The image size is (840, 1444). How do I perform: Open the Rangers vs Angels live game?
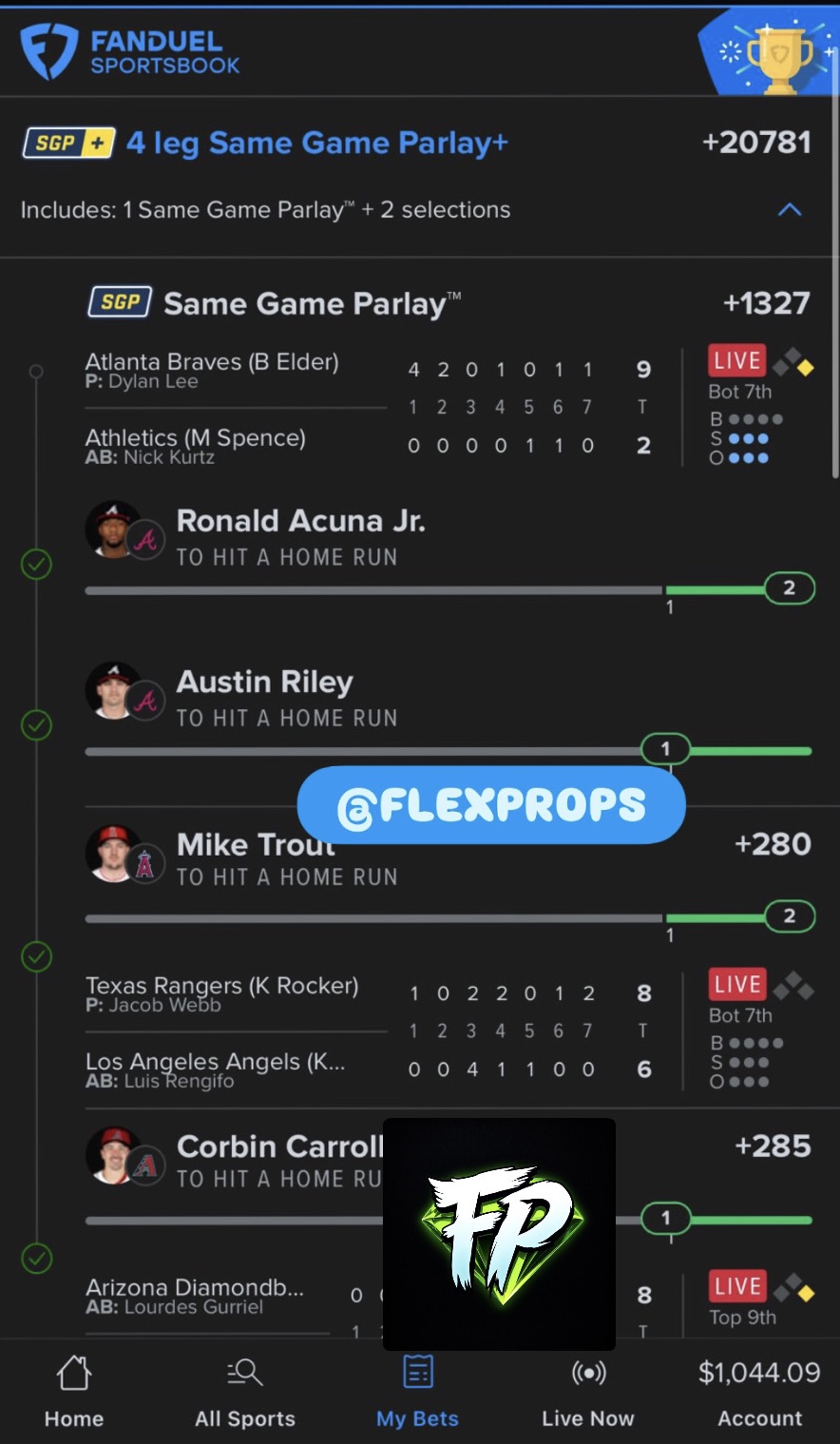380,1032
